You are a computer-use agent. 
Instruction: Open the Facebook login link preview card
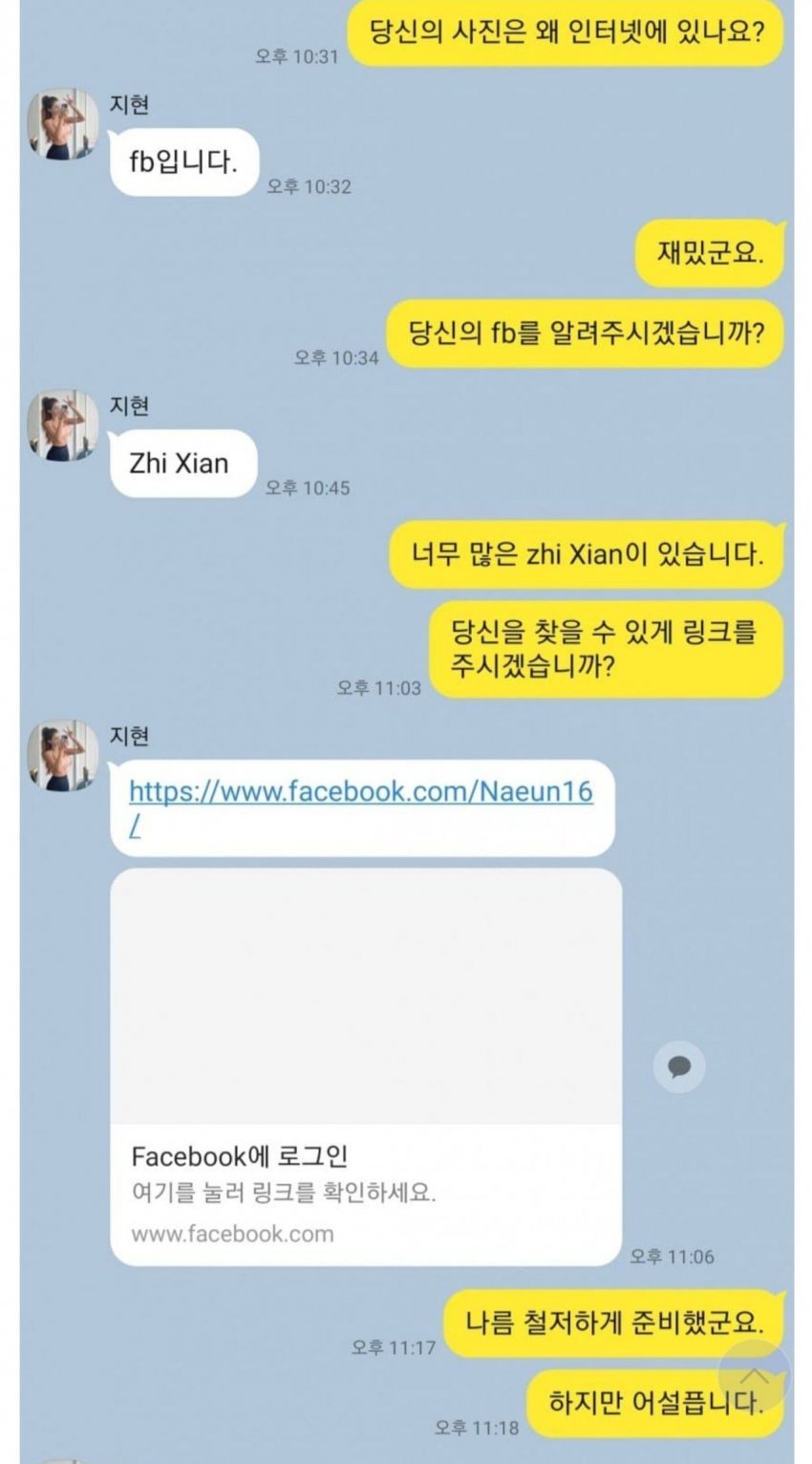click(x=366, y=1066)
